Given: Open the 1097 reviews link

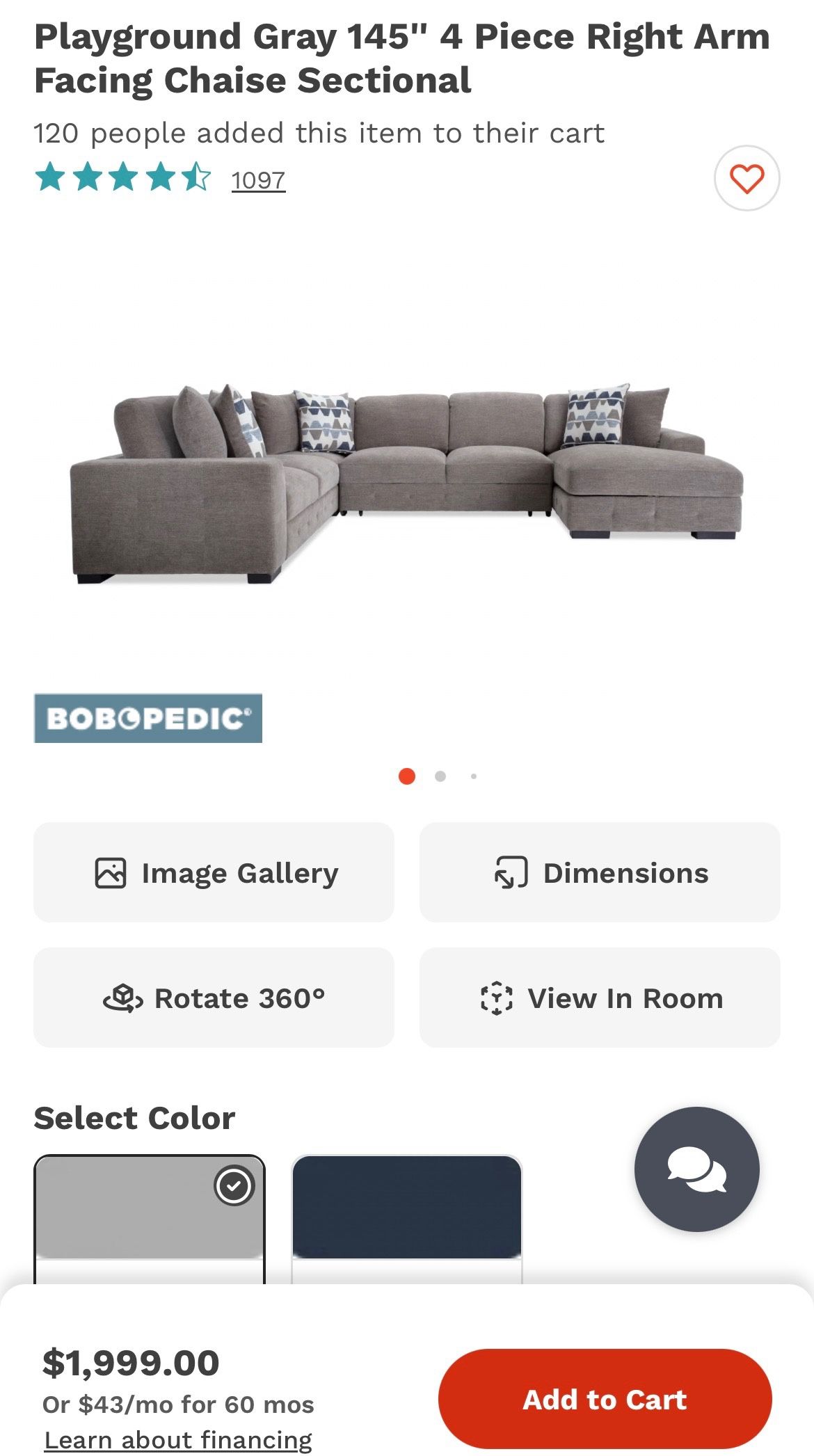Looking at the screenshot, I should (x=257, y=180).
